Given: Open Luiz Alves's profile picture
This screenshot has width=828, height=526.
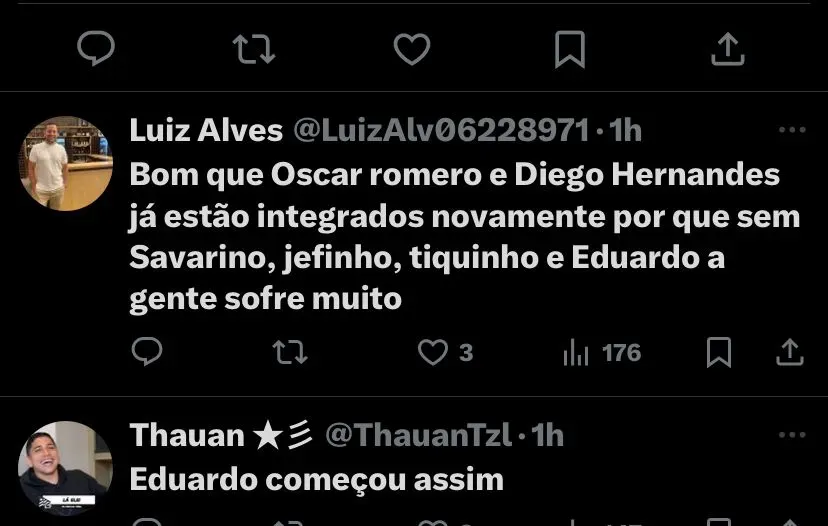Looking at the screenshot, I should tap(66, 164).
